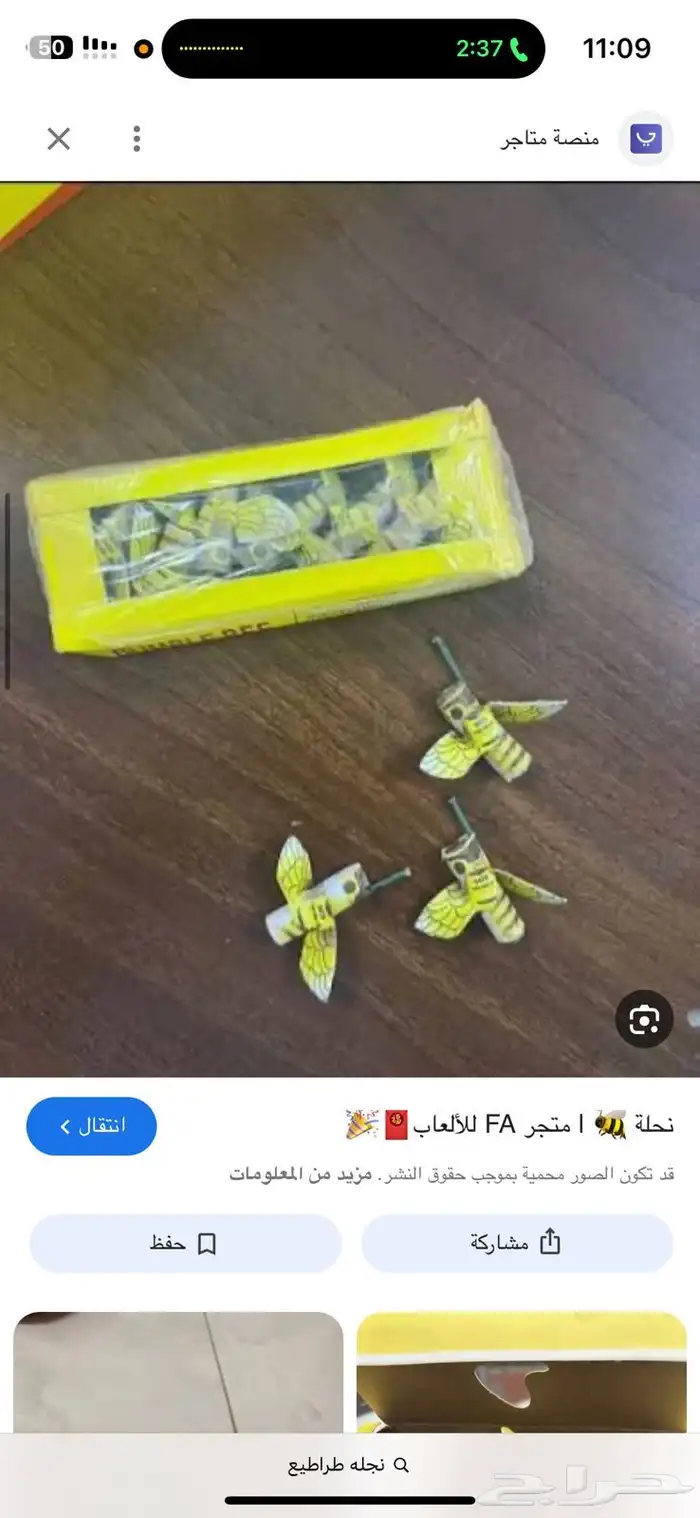700x1518 pixels.
Task: Return to the ongoing call from the green pill
Action: tap(492, 48)
